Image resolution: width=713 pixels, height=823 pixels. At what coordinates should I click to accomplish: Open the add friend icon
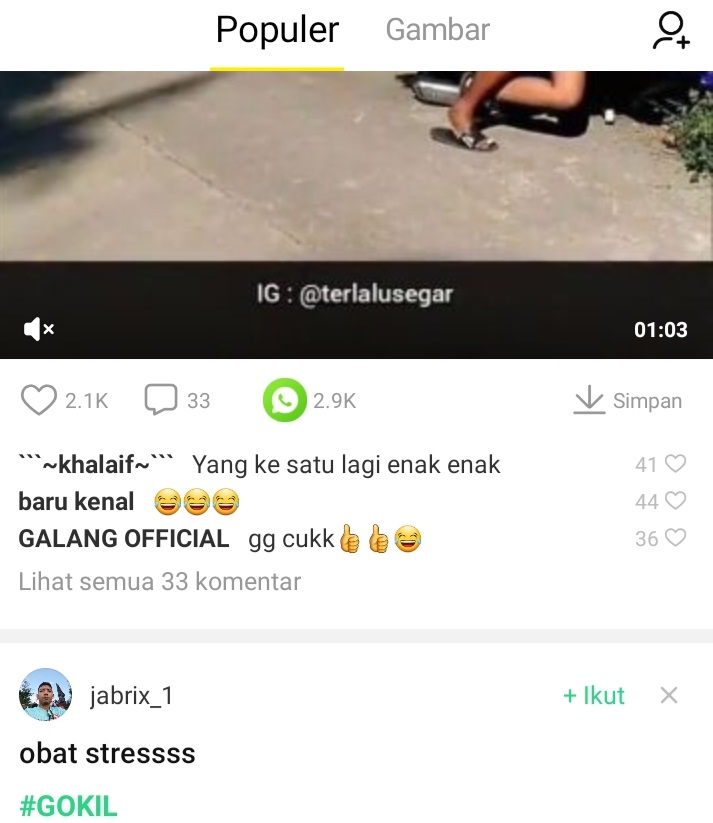point(671,30)
